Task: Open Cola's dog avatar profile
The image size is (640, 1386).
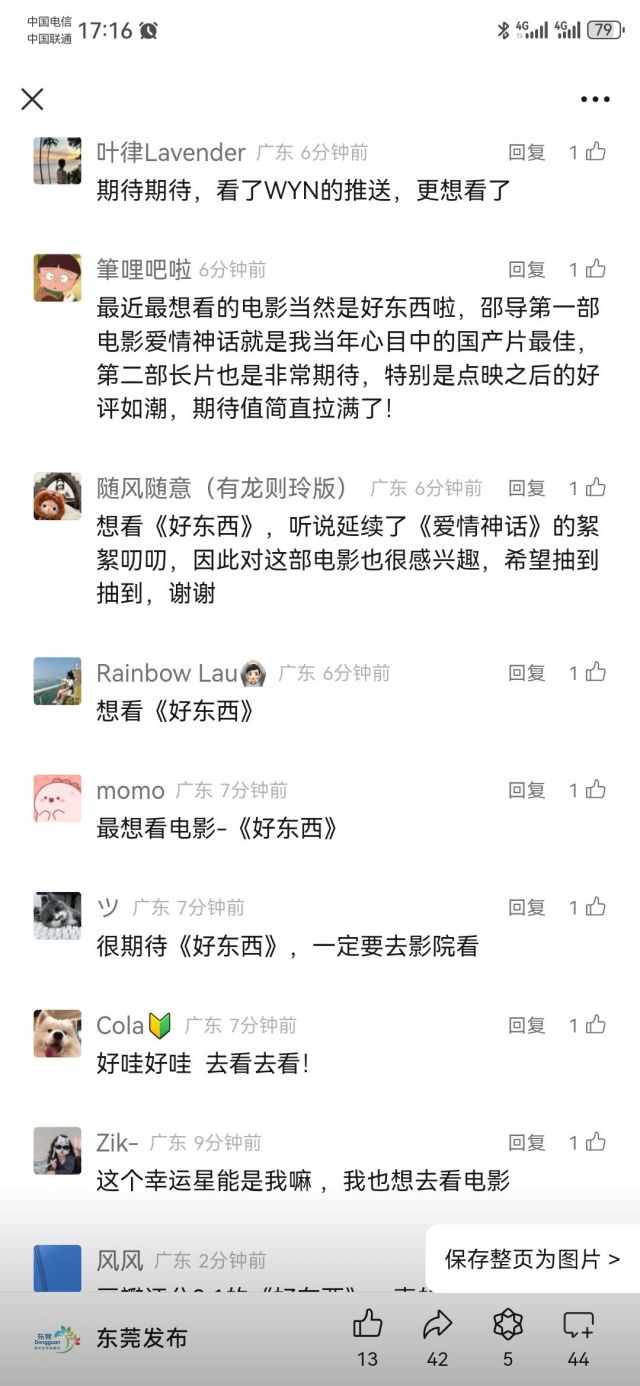Action: tap(57, 1034)
